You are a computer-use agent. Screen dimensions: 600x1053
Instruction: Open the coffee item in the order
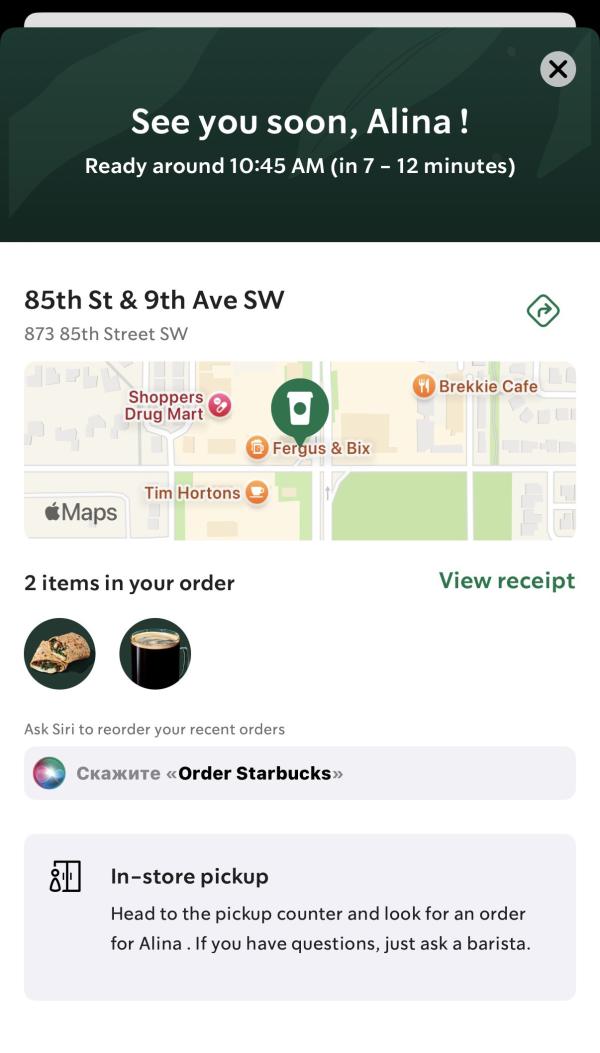pos(155,654)
